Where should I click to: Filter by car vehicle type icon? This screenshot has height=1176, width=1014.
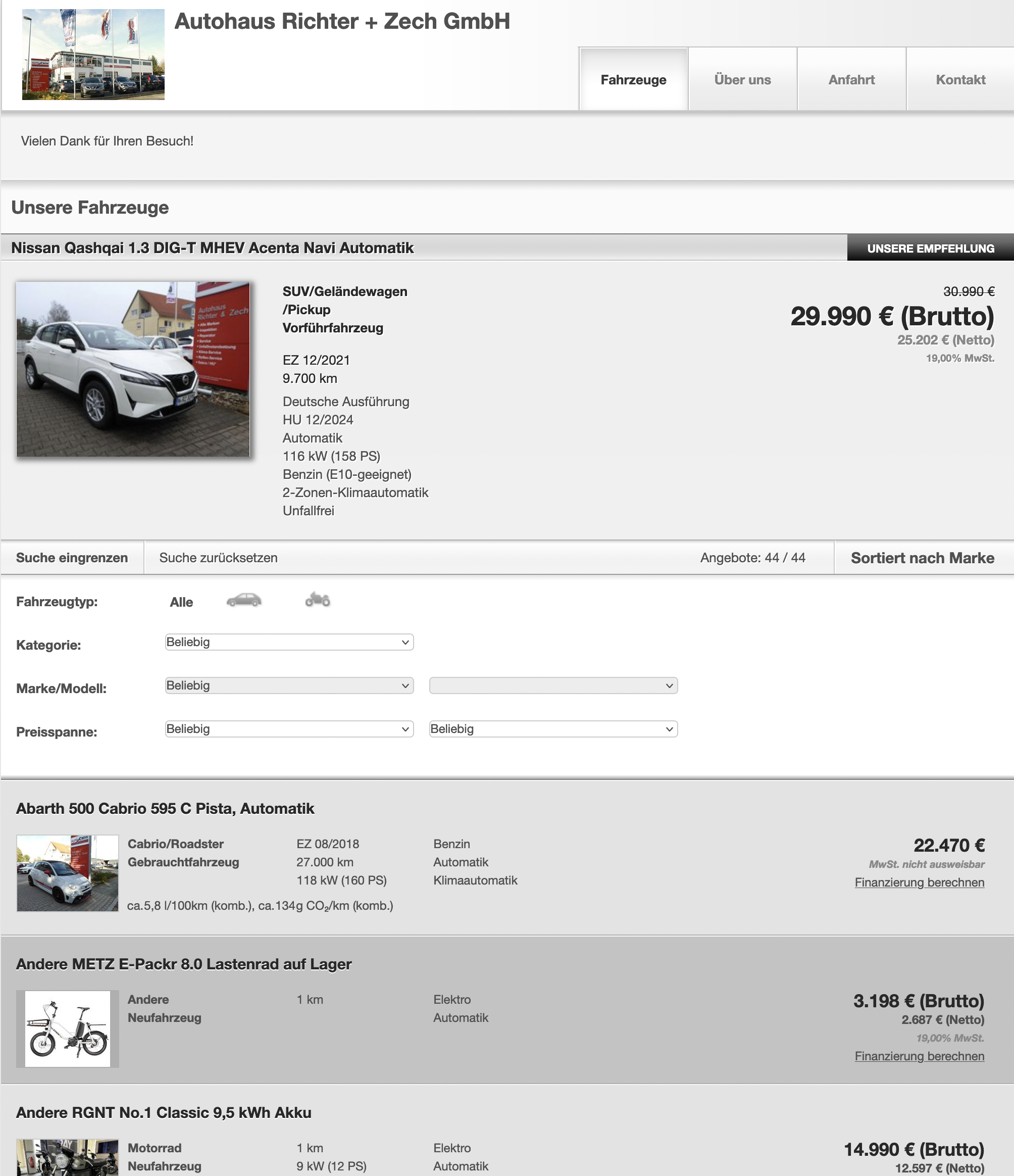(244, 600)
